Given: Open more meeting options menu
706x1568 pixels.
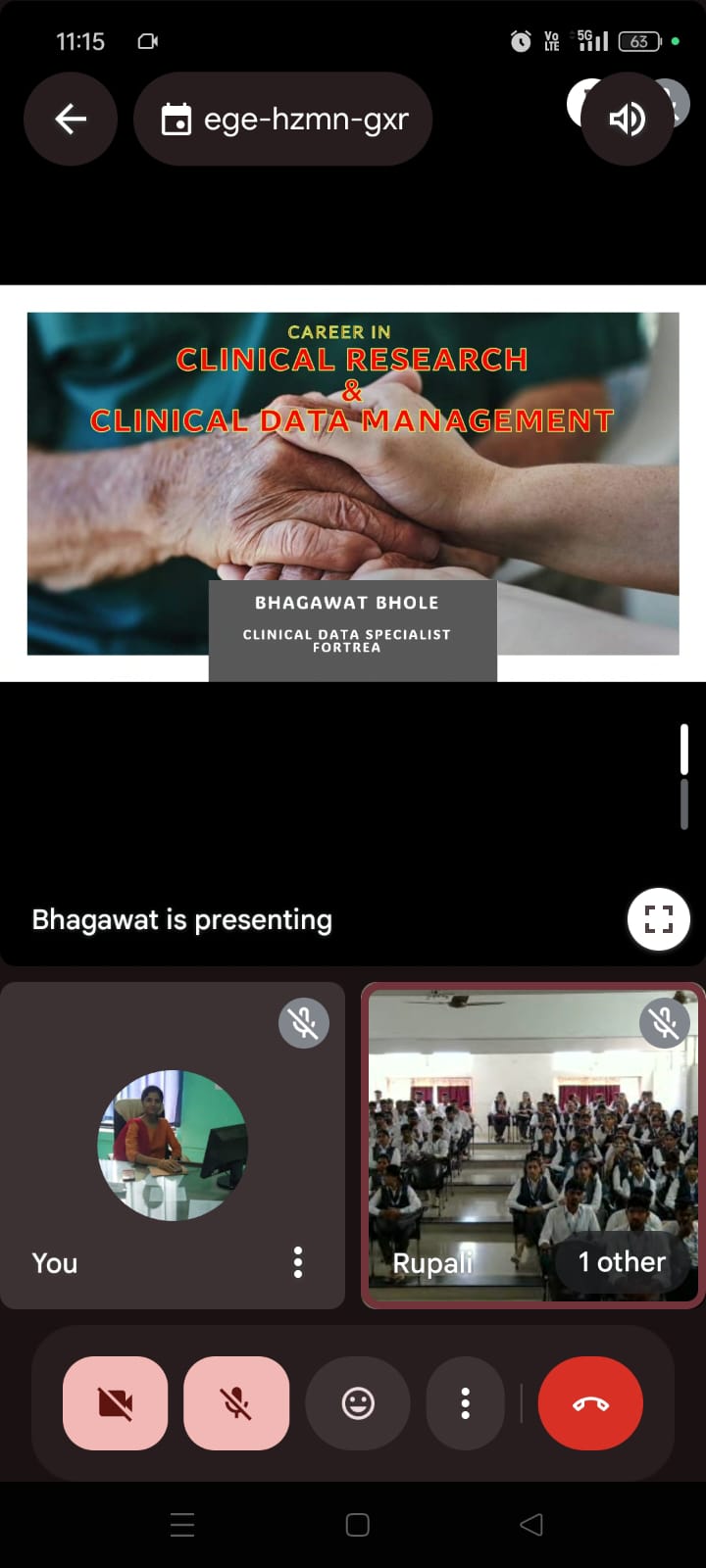Looking at the screenshot, I should pos(465,1403).
